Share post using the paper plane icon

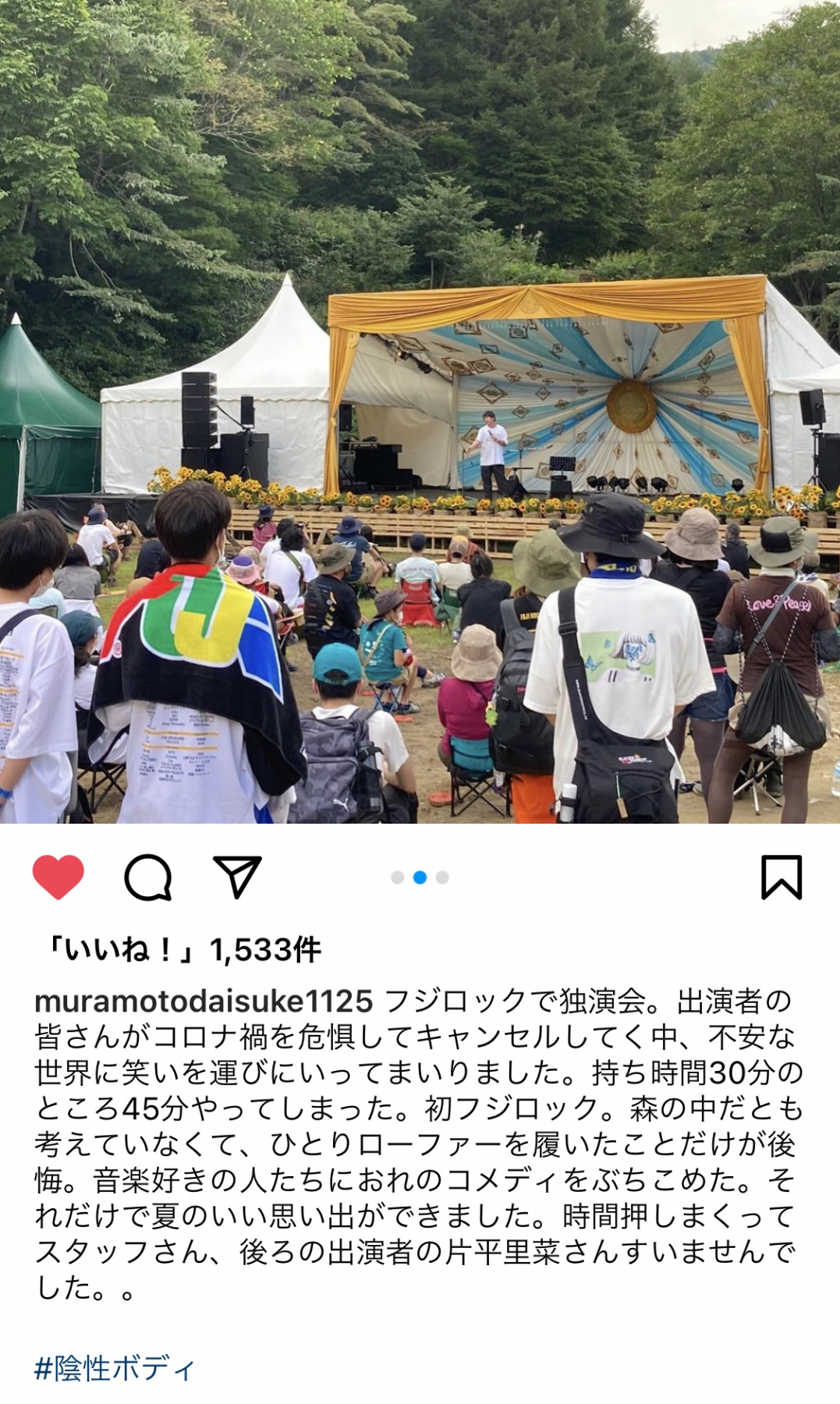(236, 877)
